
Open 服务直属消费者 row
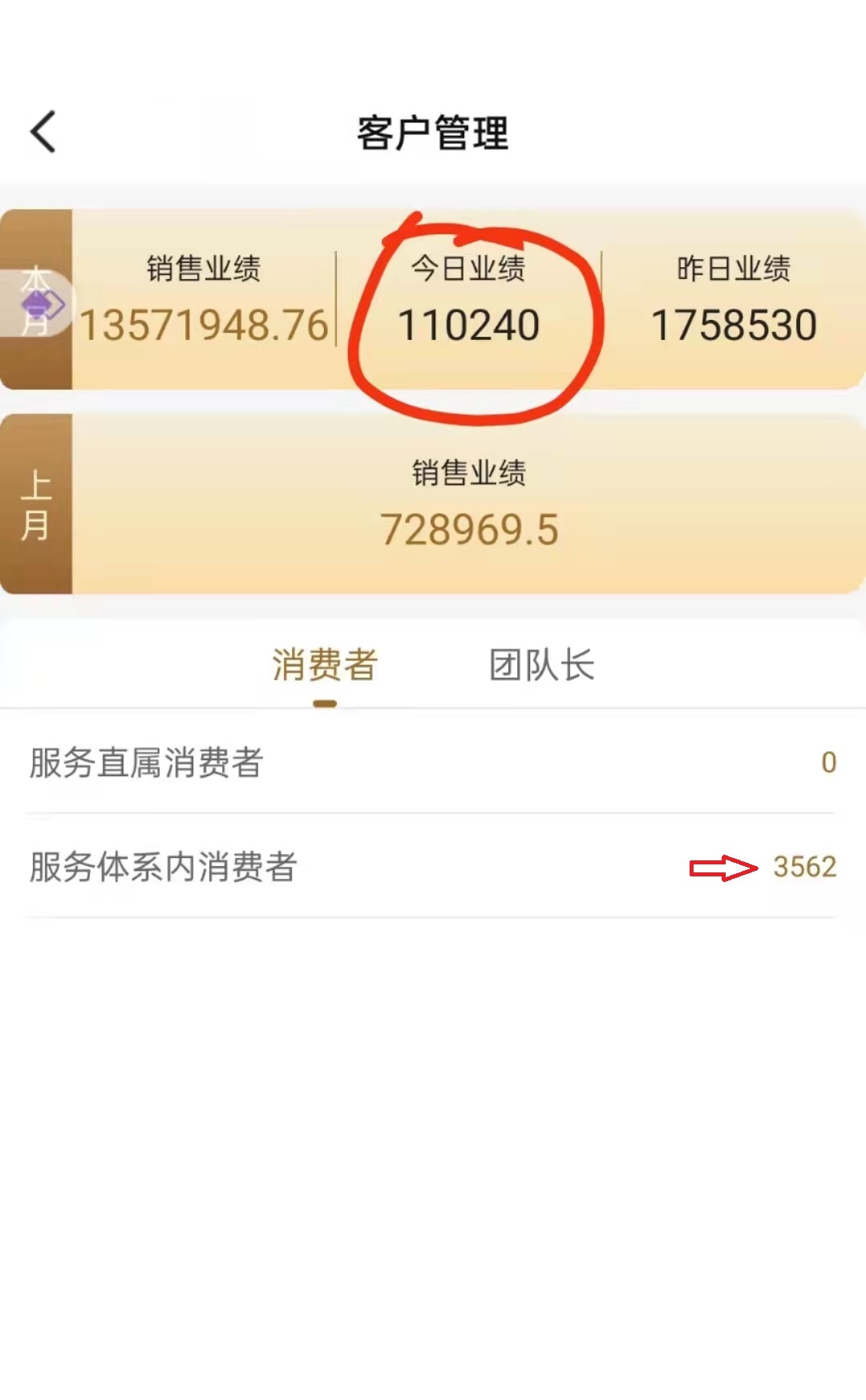click(431, 763)
